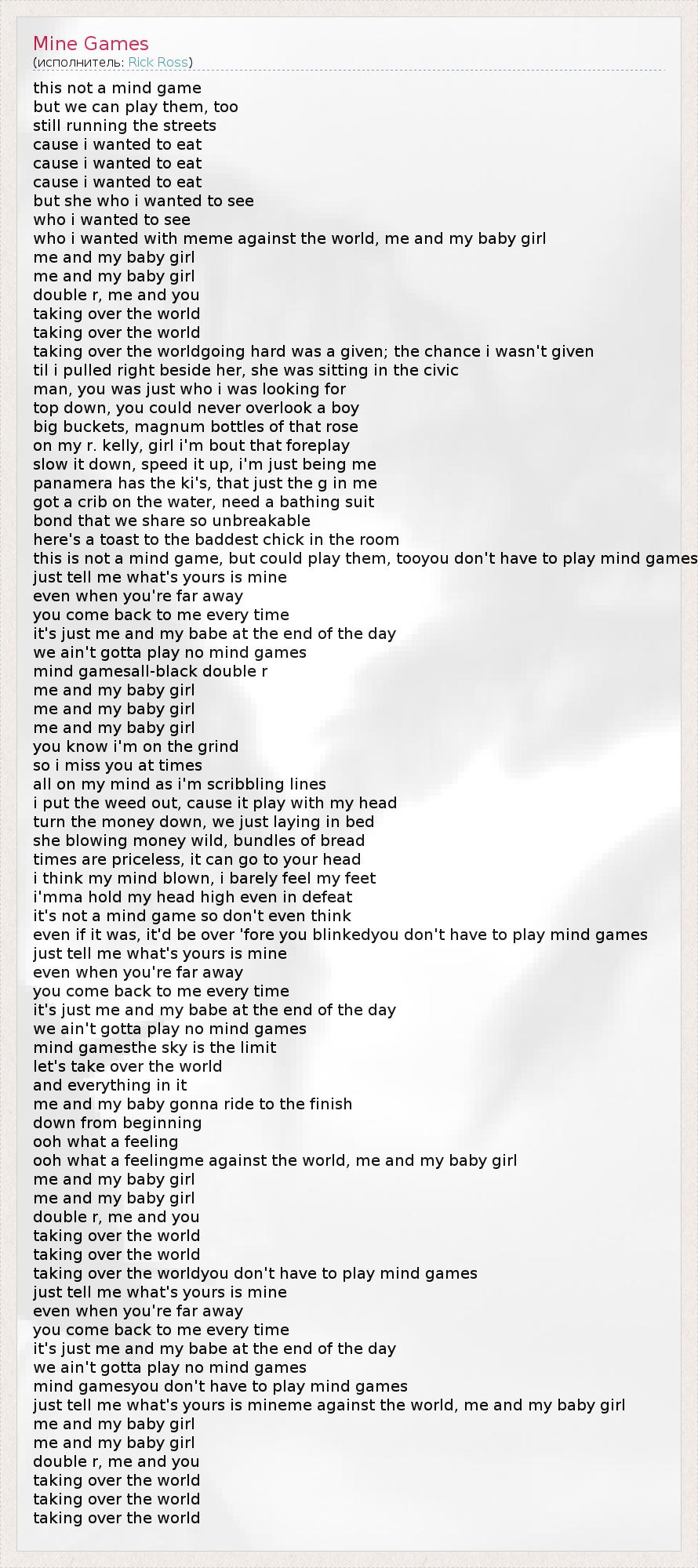Open the Rick Ross artist link
698x1568 pixels.
pos(158,63)
